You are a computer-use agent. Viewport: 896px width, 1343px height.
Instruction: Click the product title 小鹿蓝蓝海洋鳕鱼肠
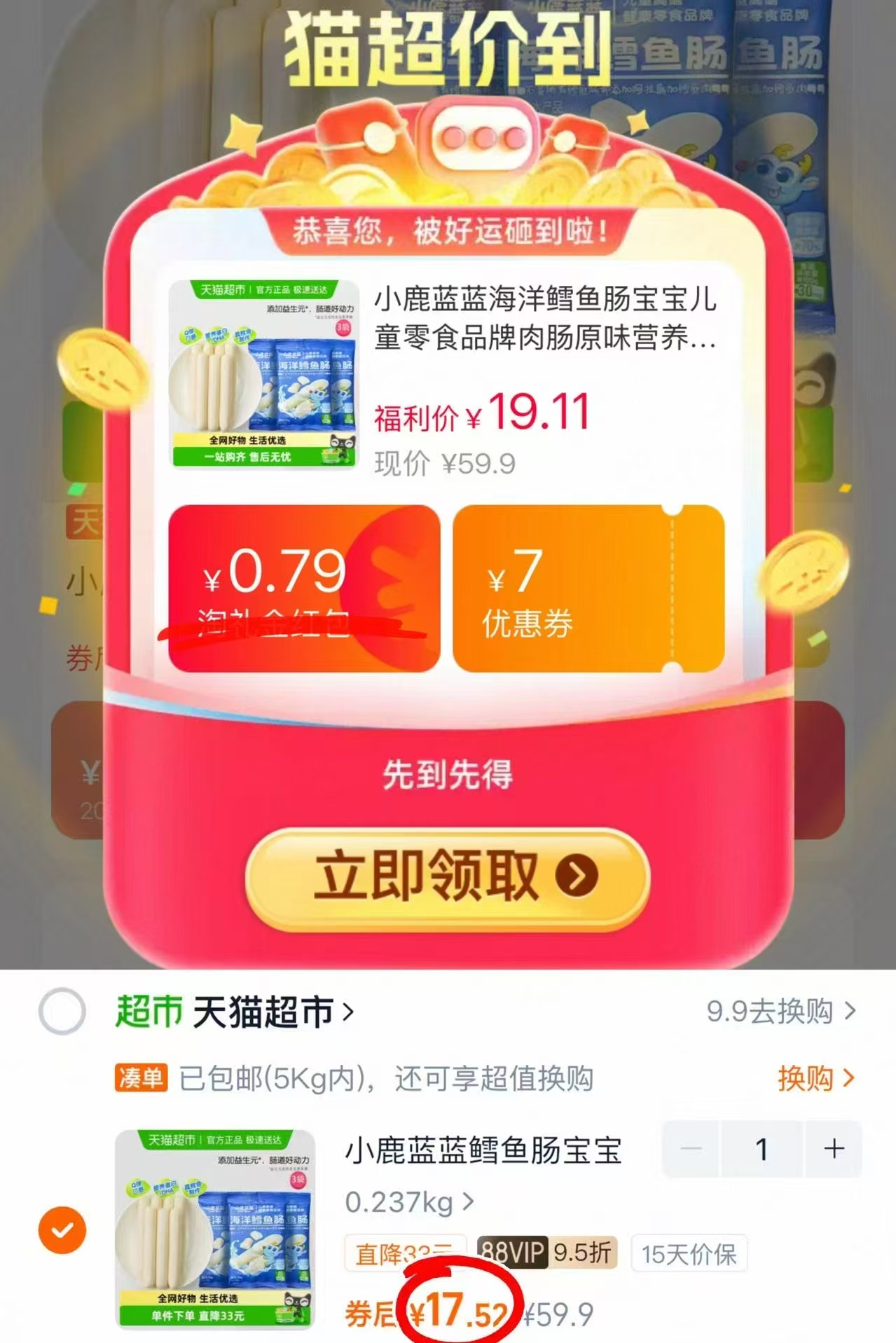[546, 322]
